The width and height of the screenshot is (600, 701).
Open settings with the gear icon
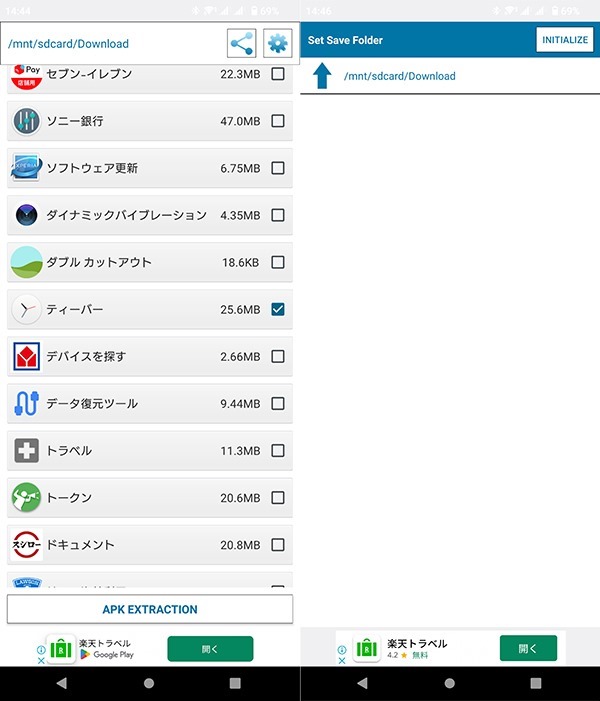coord(278,44)
